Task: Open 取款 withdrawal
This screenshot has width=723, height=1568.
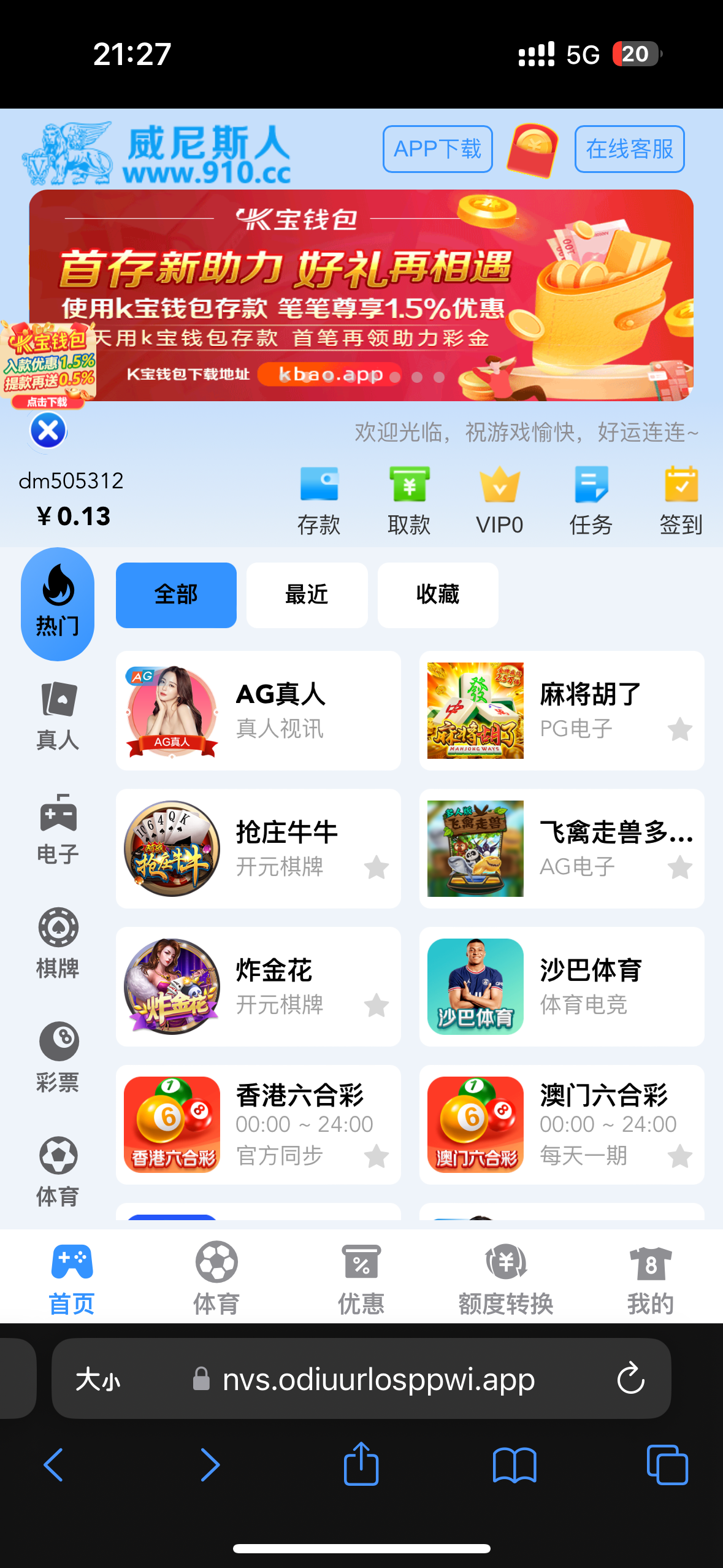Action: point(409,500)
